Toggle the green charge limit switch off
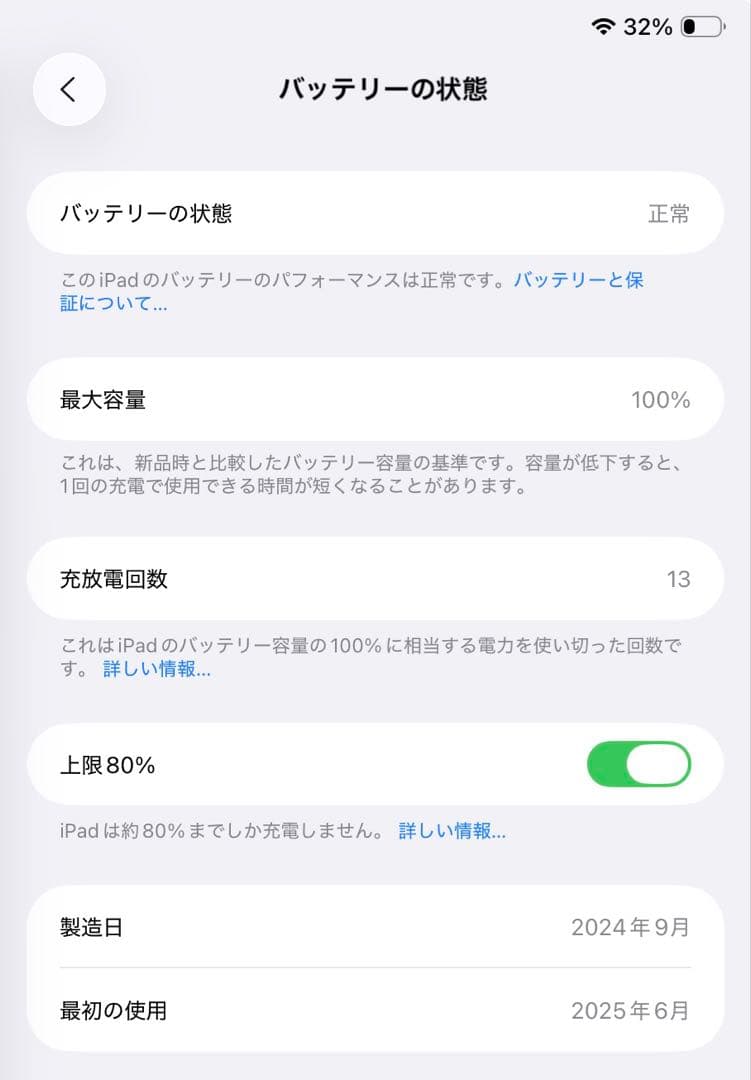 [x=639, y=764]
